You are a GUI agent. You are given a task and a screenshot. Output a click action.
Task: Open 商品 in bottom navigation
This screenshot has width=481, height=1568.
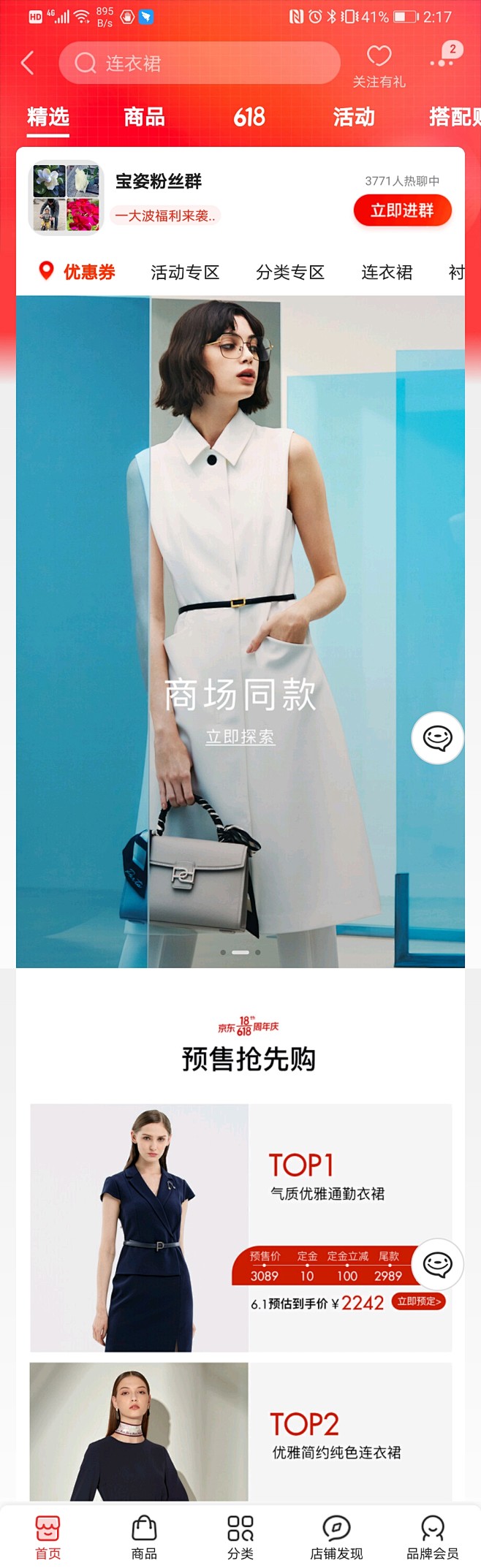point(144,1536)
